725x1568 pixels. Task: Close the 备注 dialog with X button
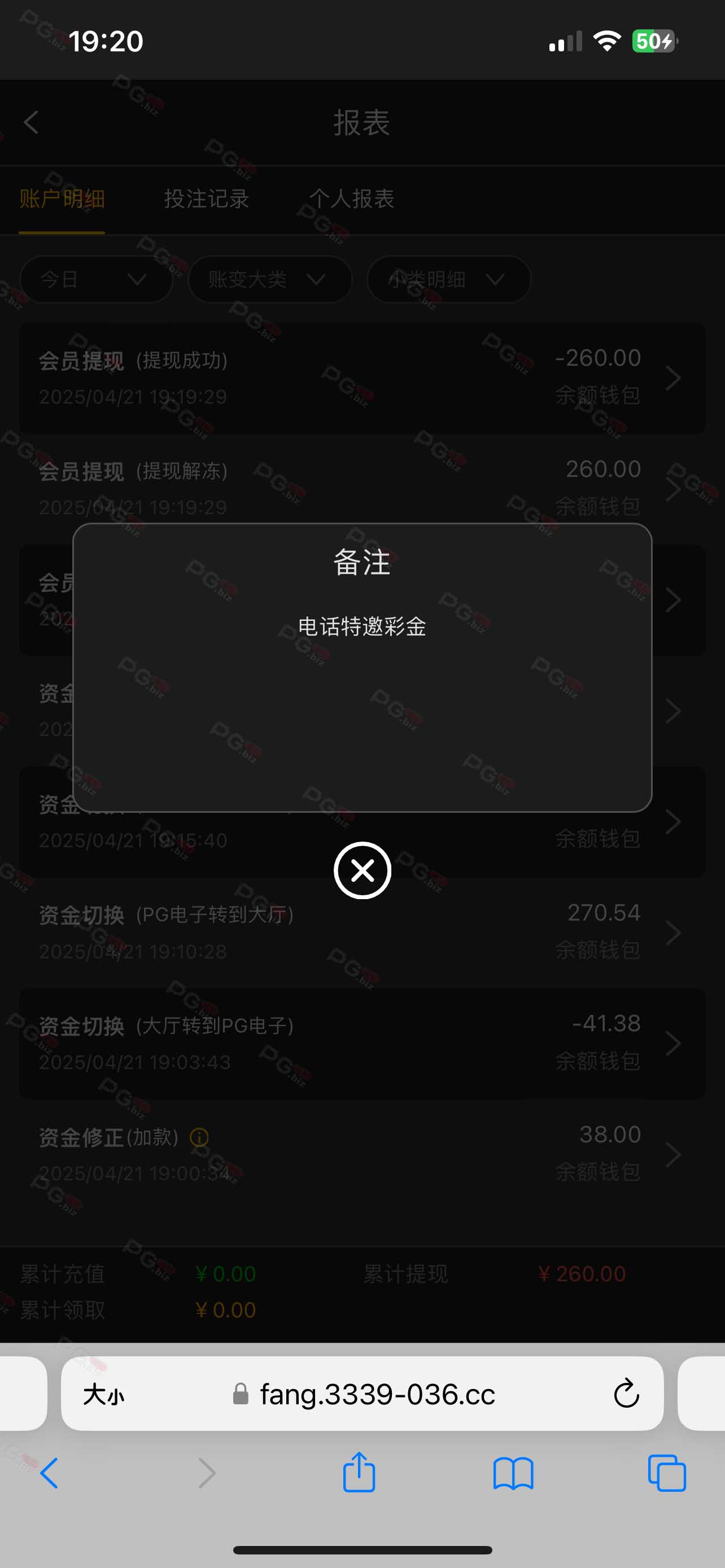[362, 870]
